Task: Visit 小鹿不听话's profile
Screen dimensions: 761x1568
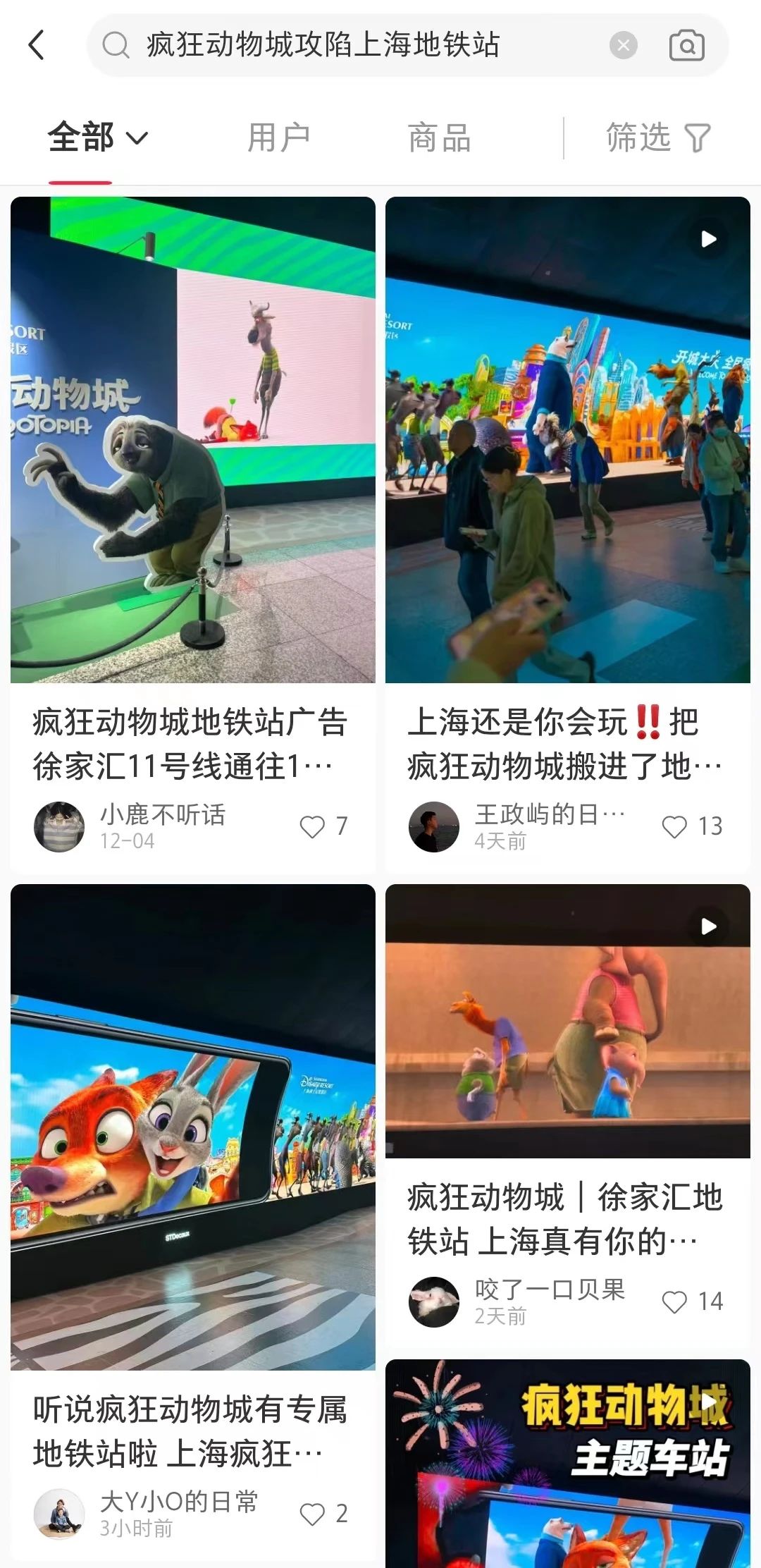Action: (59, 826)
